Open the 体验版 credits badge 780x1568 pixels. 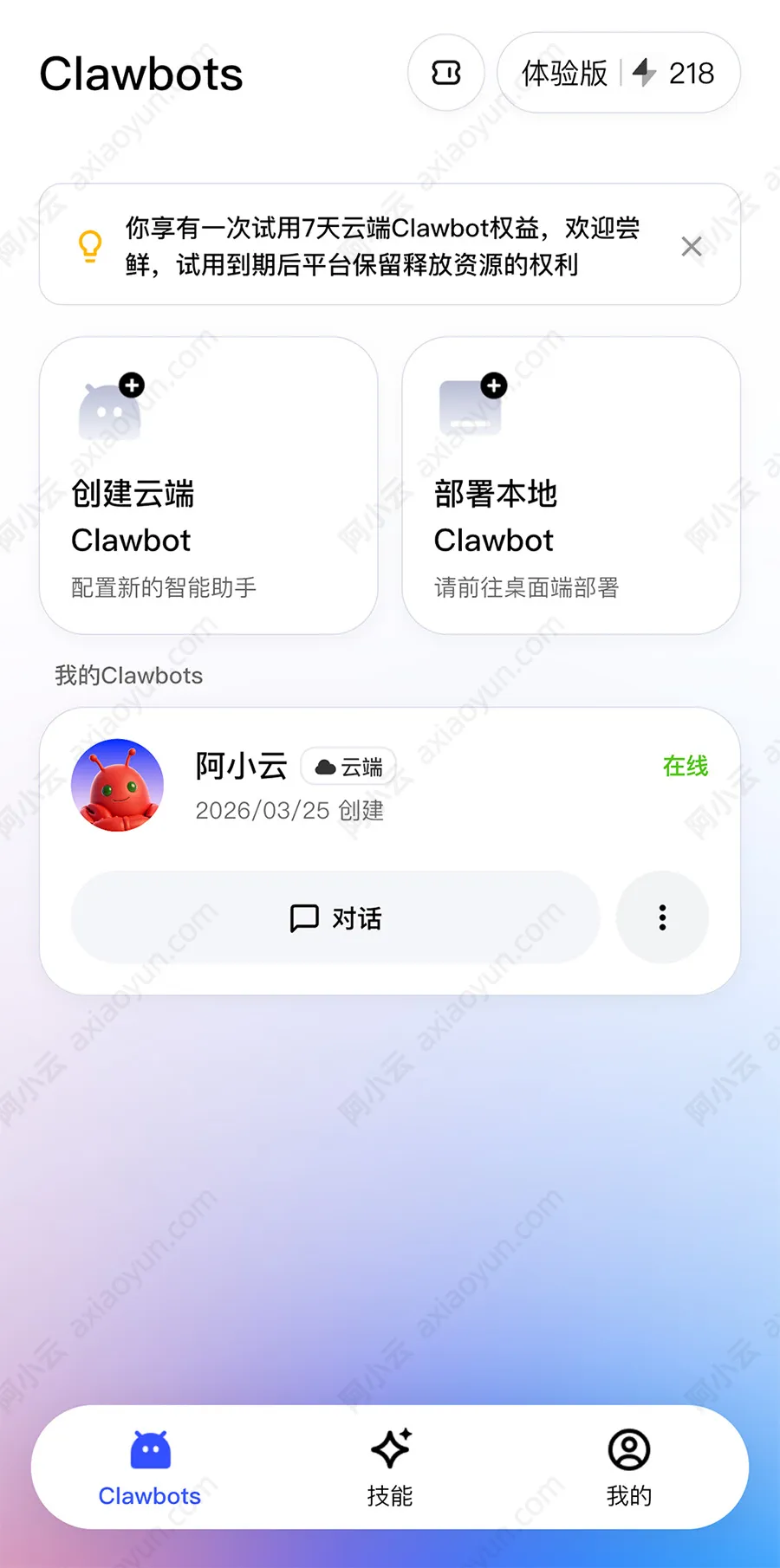click(618, 73)
